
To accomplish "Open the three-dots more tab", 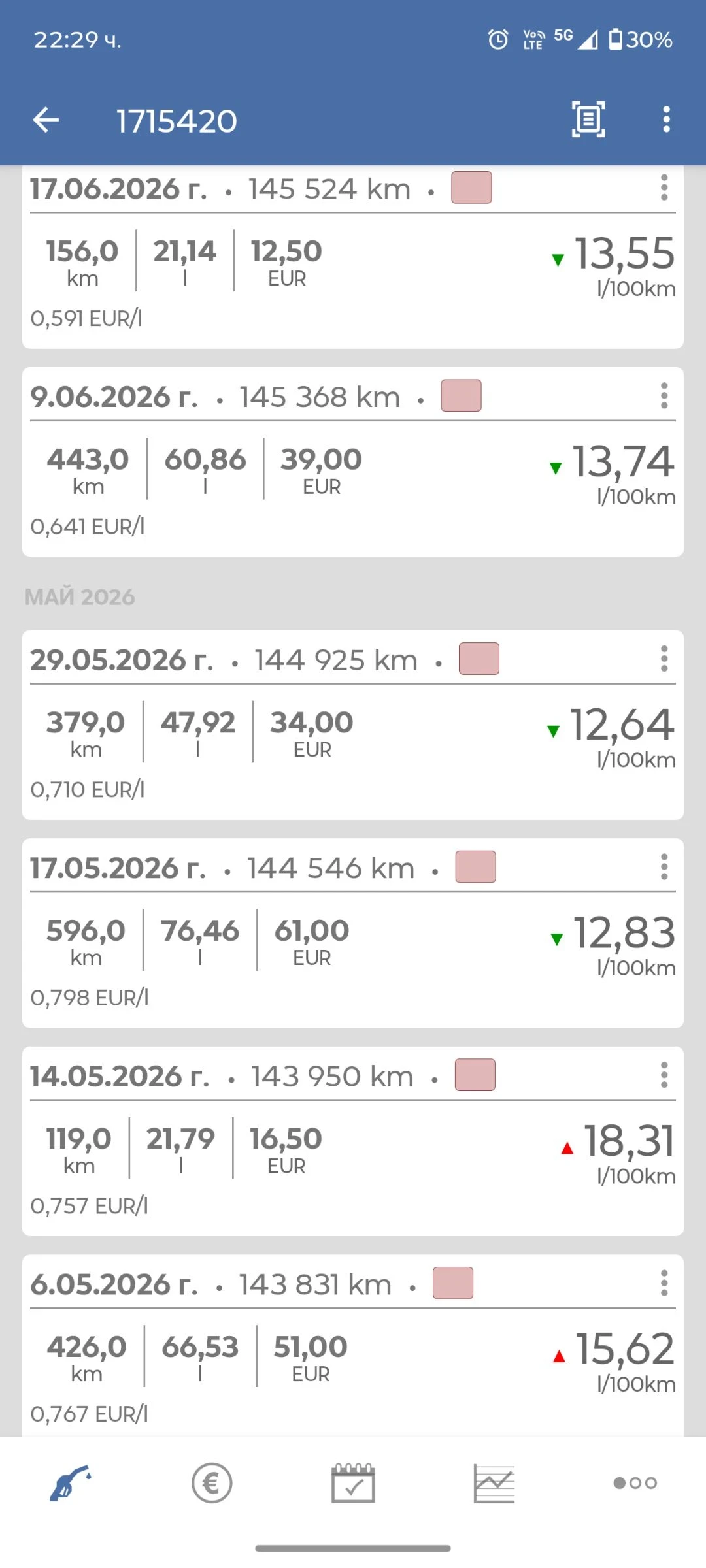I will coord(635,1483).
